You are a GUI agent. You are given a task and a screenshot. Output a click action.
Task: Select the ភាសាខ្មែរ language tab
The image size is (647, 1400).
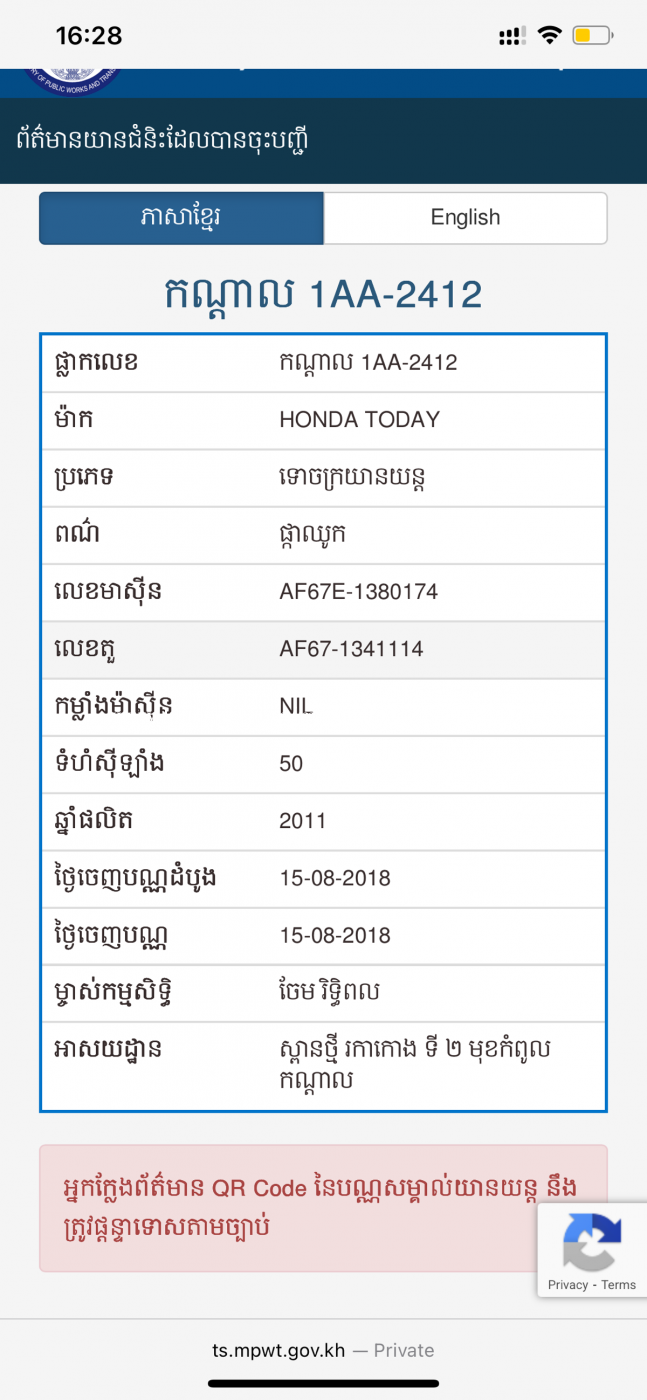tap(181, 218)
